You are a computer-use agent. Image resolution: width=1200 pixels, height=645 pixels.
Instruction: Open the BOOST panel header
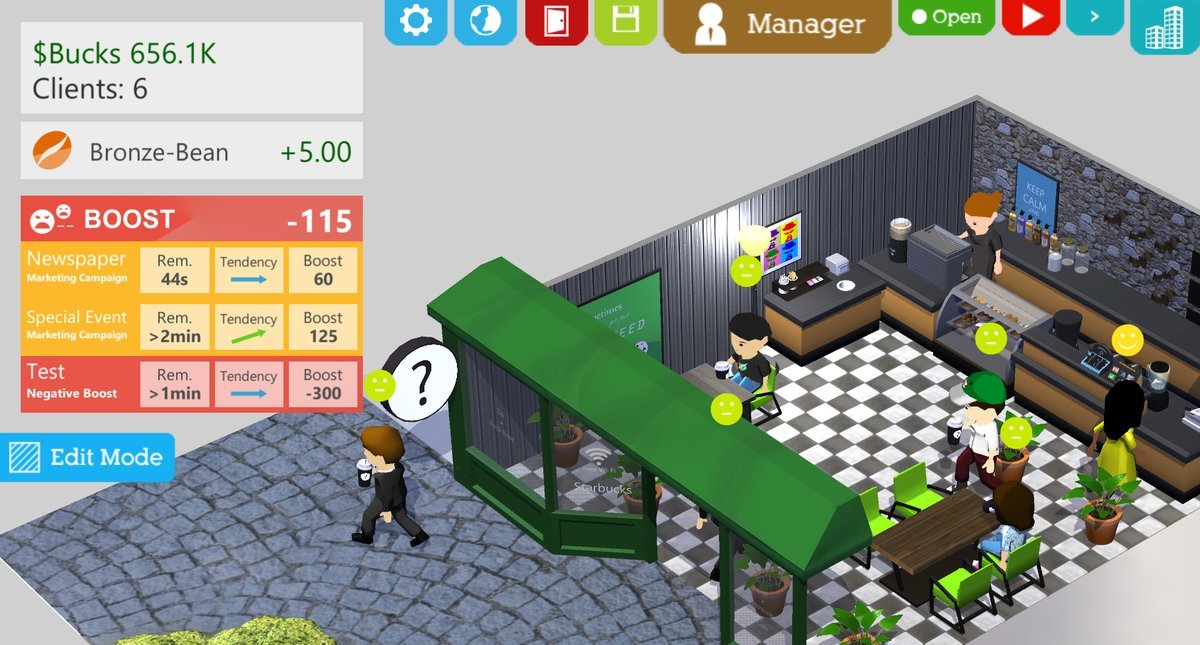[x=191, y=219]
